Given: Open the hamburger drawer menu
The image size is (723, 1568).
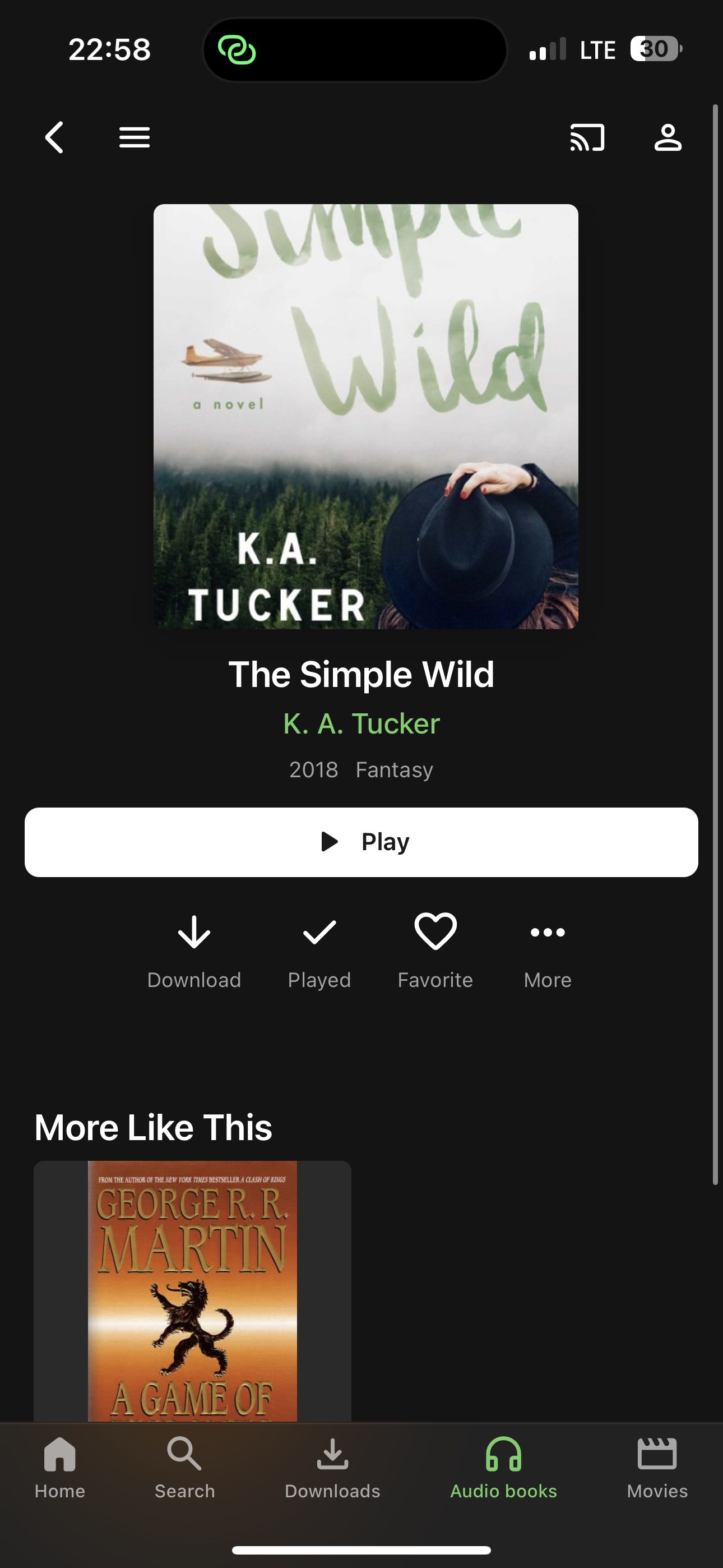Looking at the screenshot, I should [135, 137].
